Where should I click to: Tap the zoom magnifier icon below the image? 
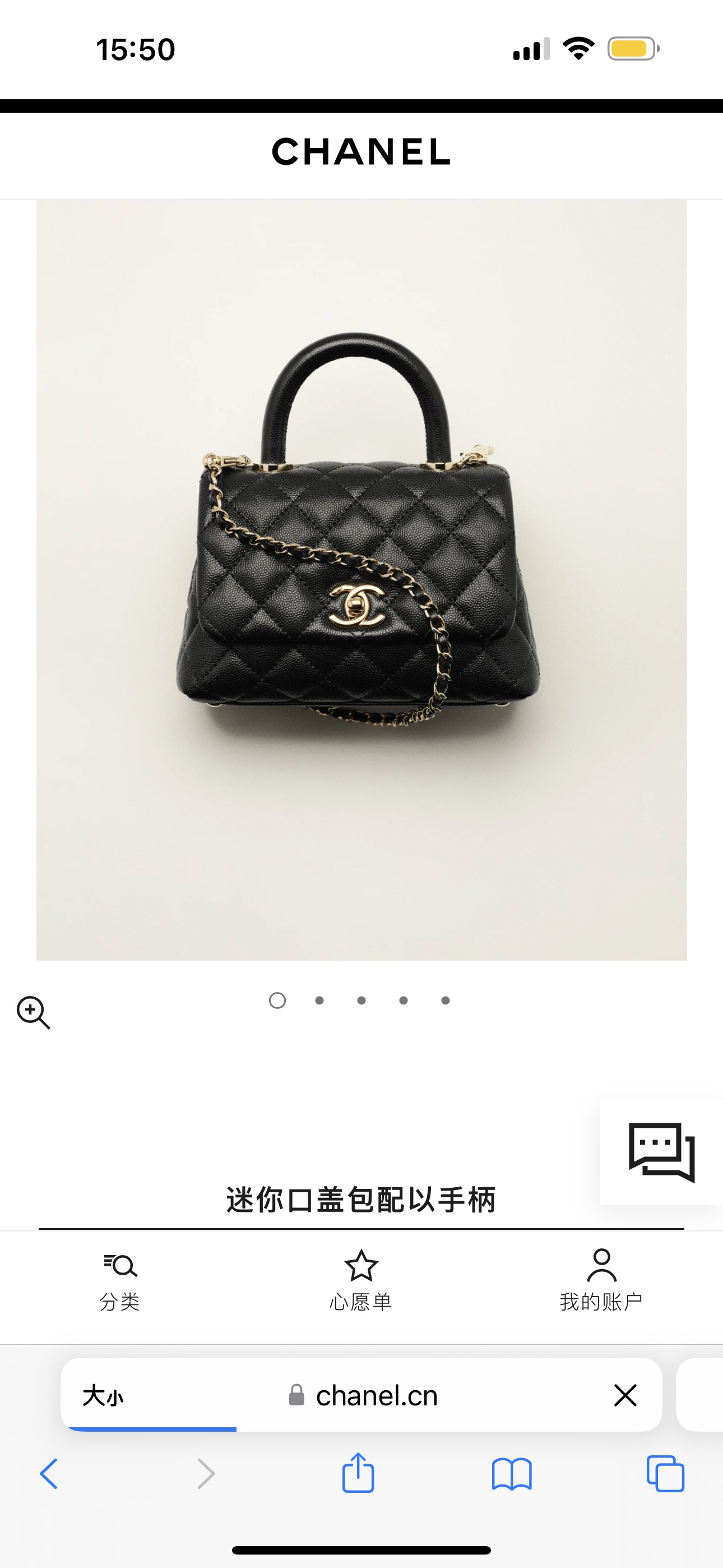pyautogui.click(x=33, y=1012)
